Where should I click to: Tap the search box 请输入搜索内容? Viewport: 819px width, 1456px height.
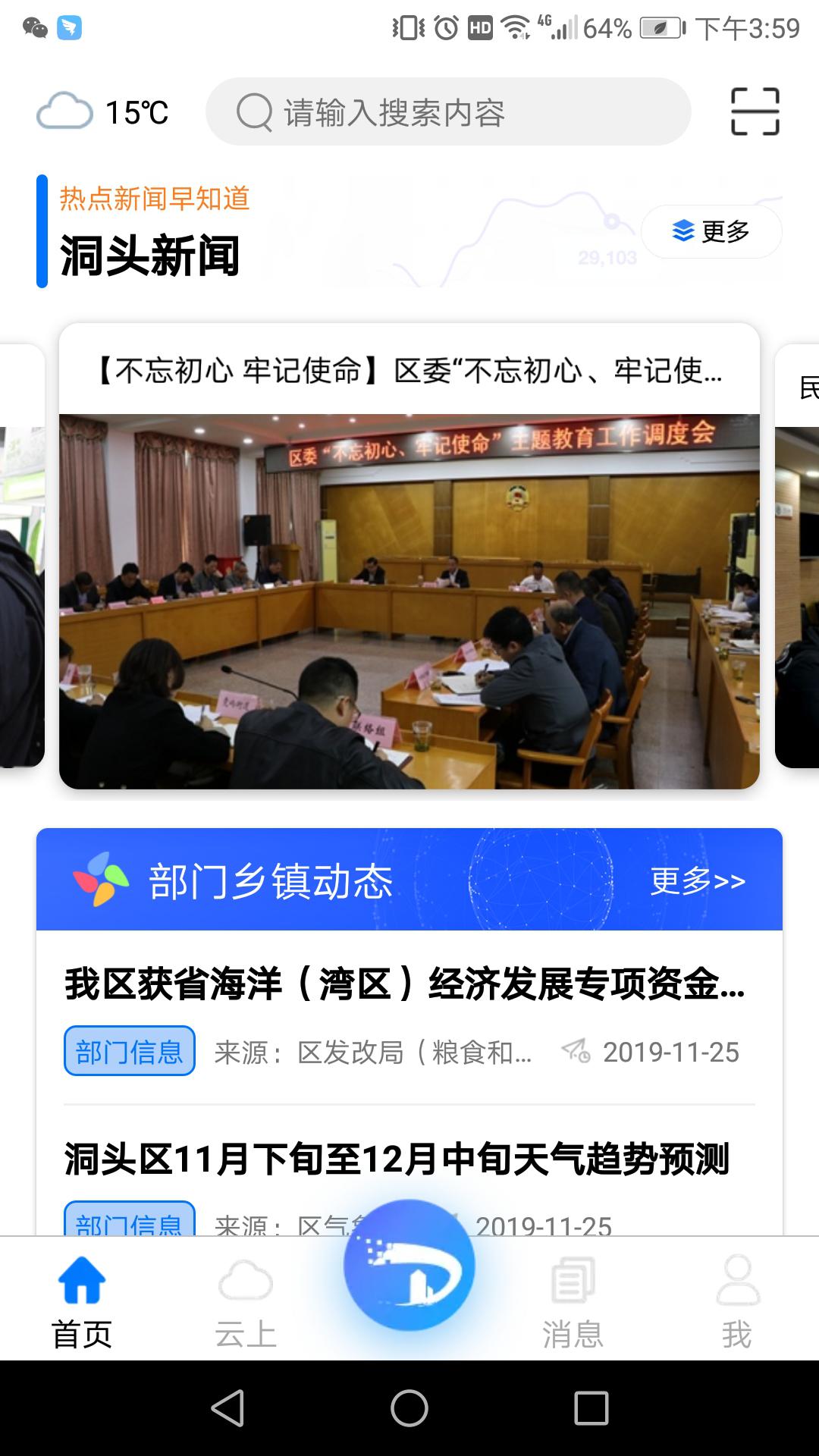coord(448,112)
